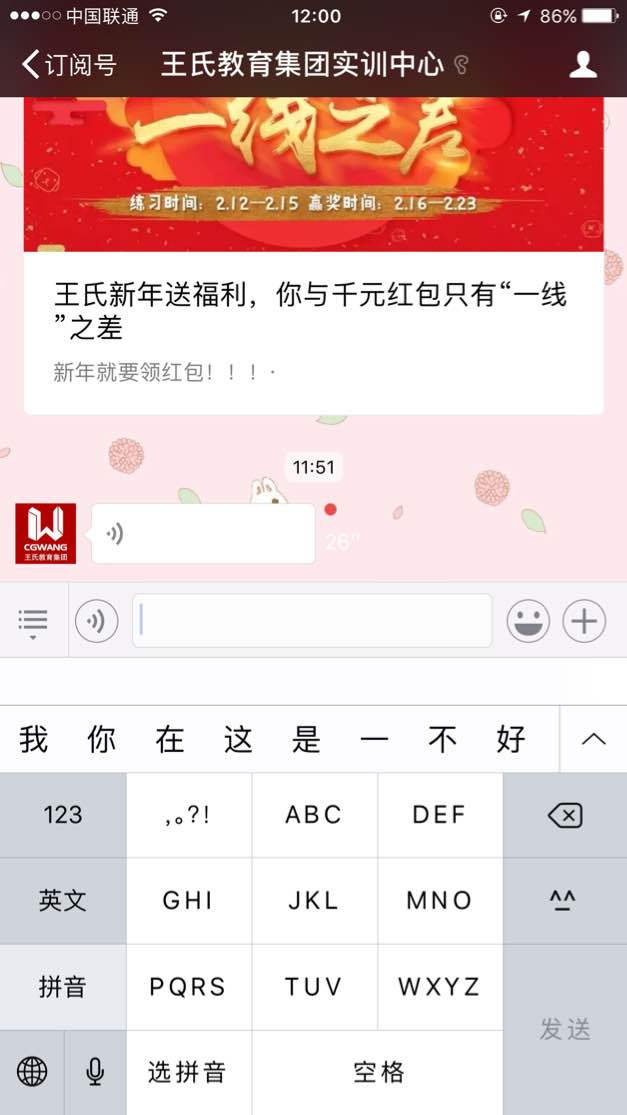
Task: Open the CGWANG account avatar
Action: coord(45,533)
